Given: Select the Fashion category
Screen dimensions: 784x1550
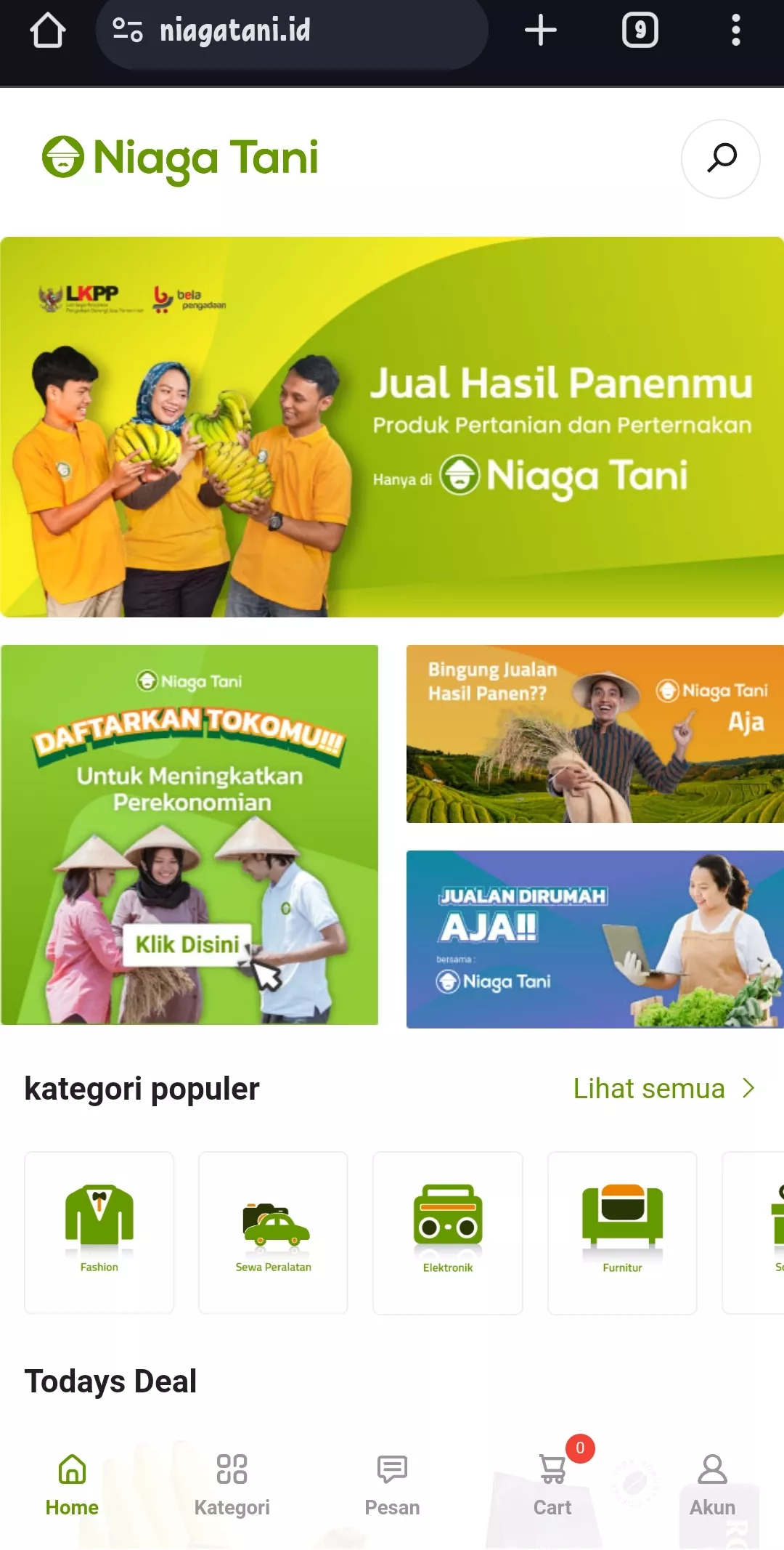Looking at the screenshot, I should click(99, 1233).
